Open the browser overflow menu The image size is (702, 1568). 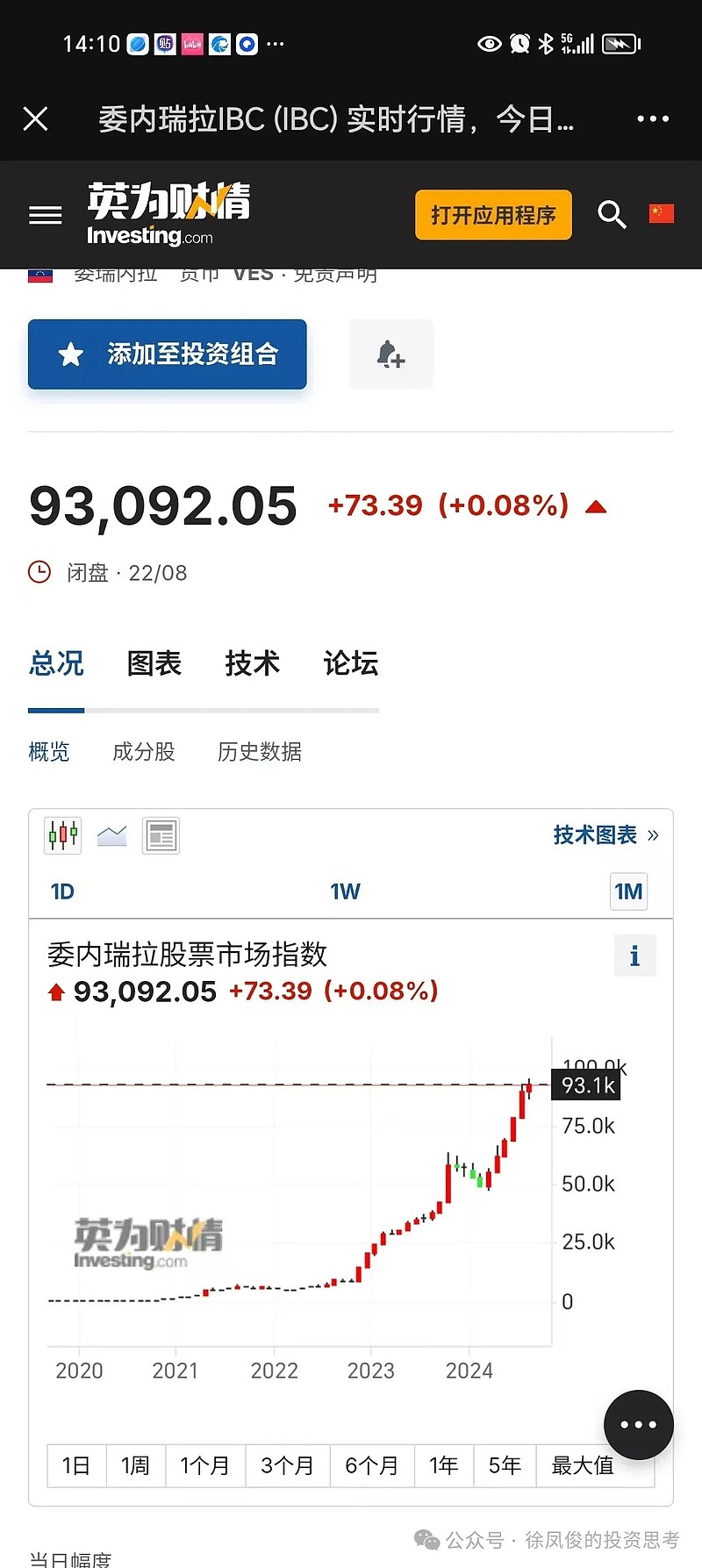click(x=653, y=118)
